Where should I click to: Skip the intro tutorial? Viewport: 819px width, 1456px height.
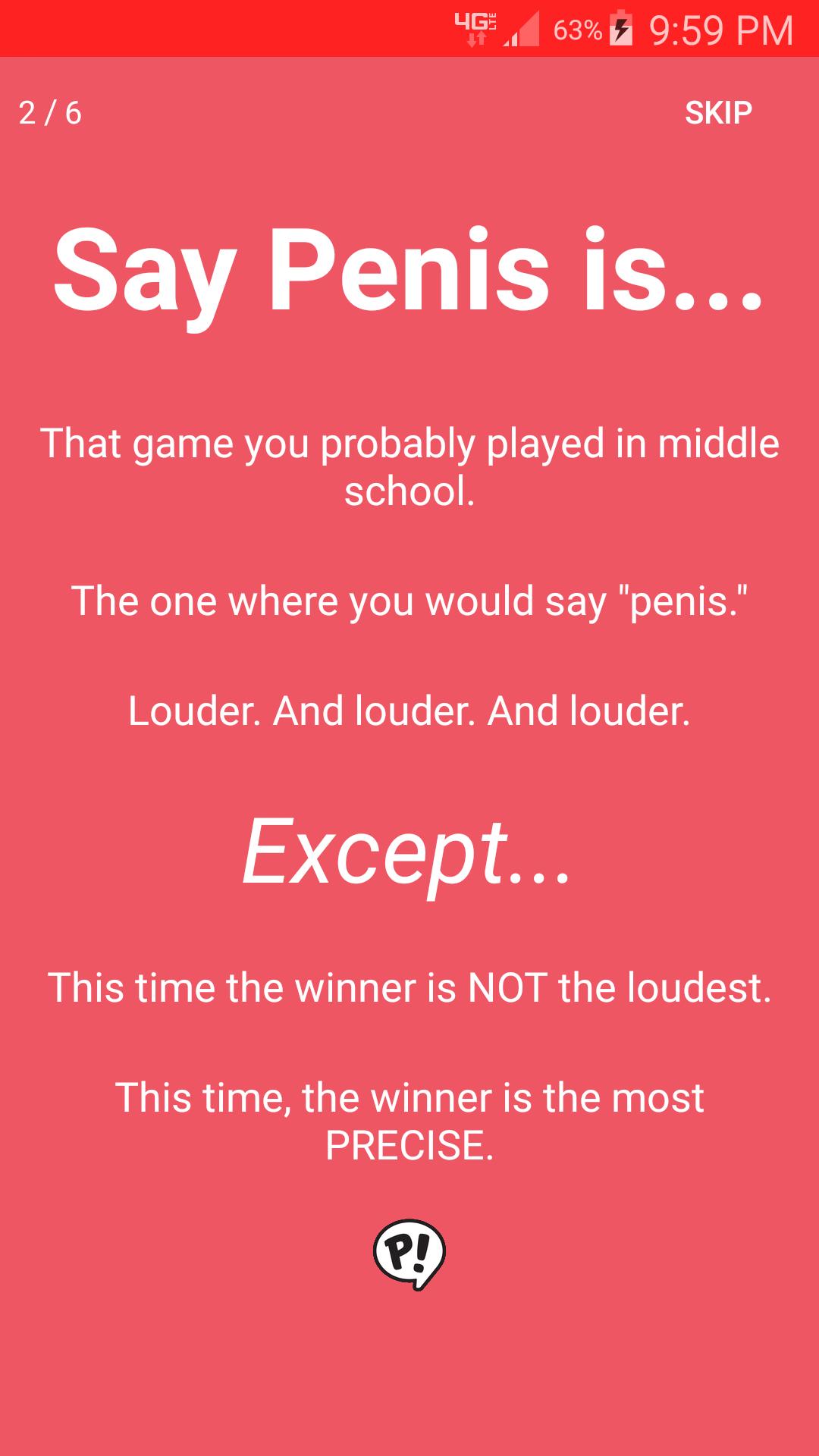[x=717, y=113]
